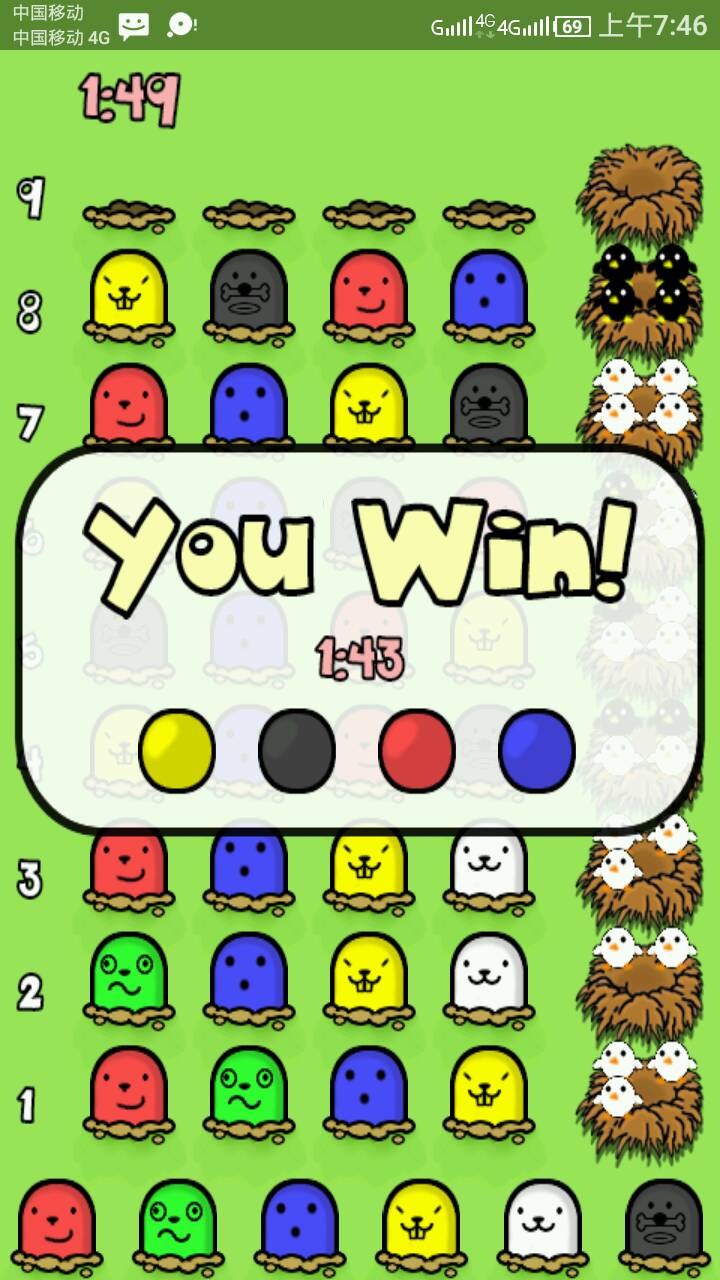720x1280 pixels.
Task: Pick the white mole from the bottom palette
Action: point(541,1222)
